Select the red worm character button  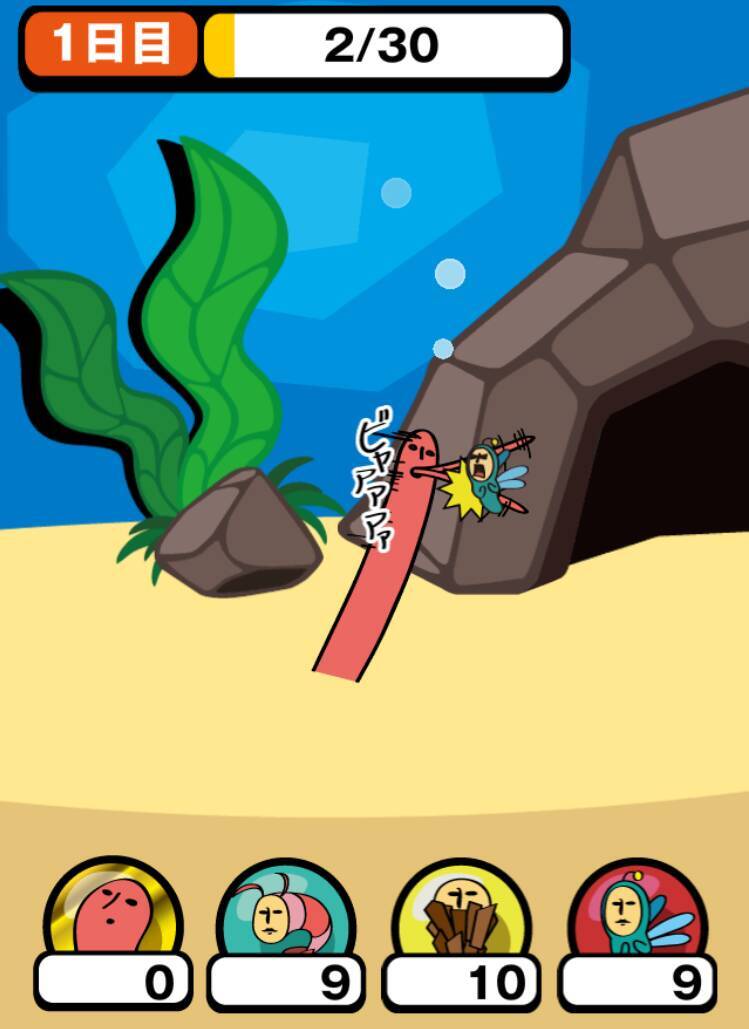113,913
